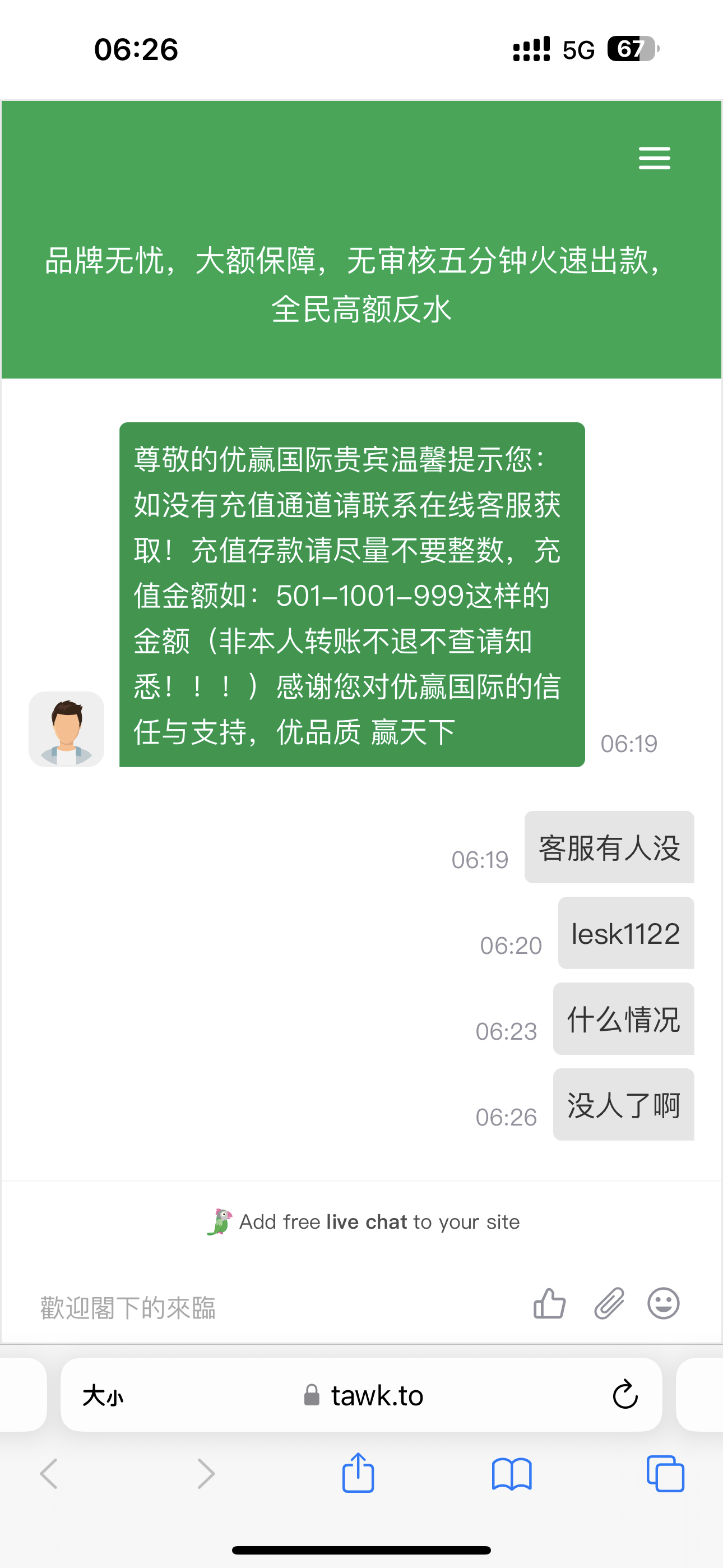Send a thumbs up rating
The height and width of the screenshot is (1568, 723).
point(549,1304)
